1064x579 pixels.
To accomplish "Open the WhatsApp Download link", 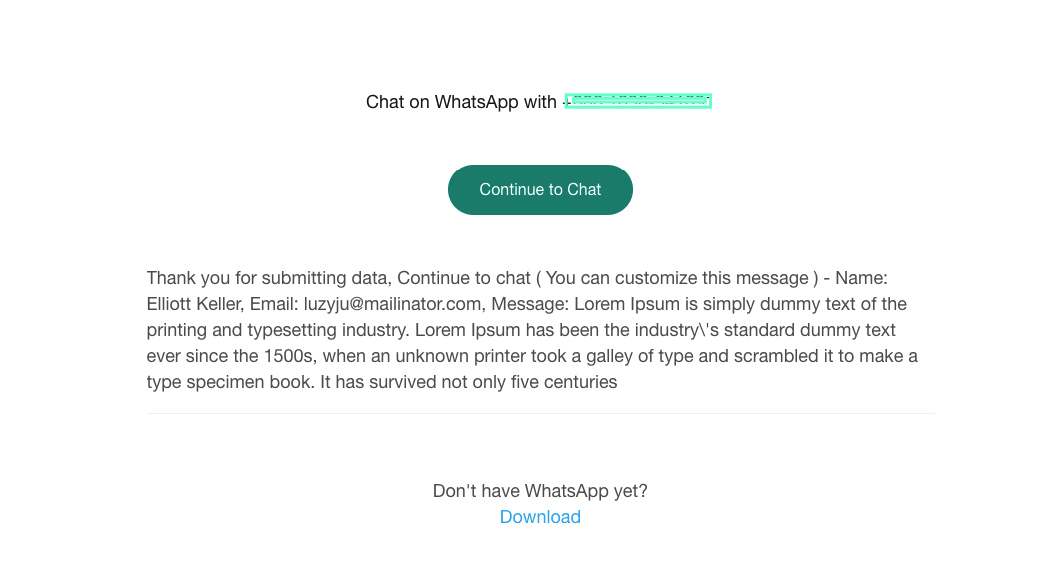I will point(540,517).
